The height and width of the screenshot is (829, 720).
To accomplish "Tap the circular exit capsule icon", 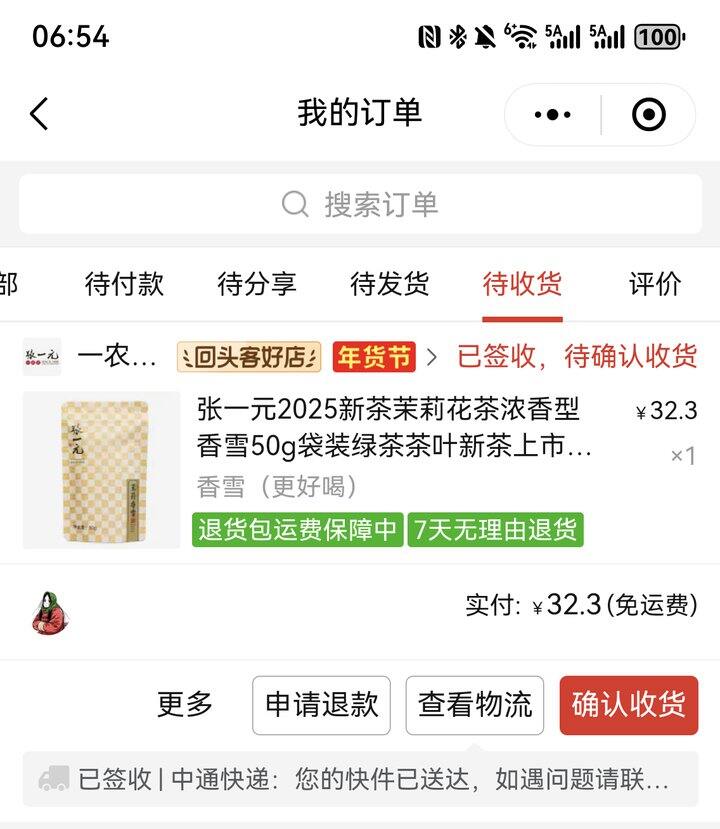I will [x=647, y=114].
